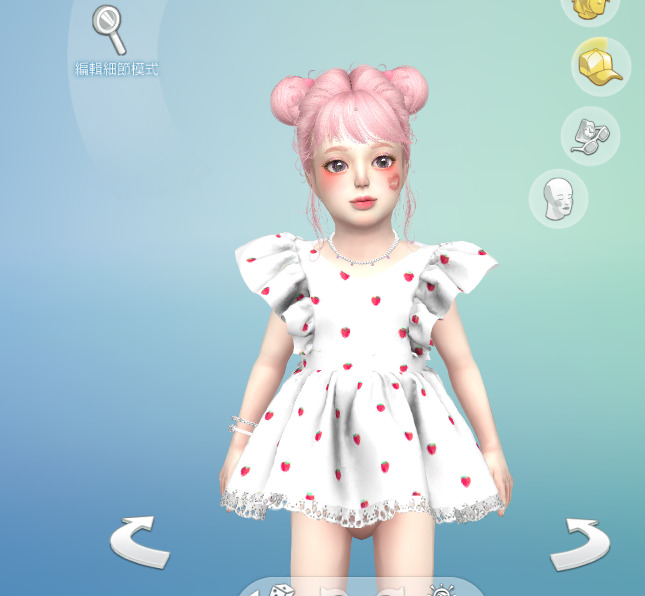Open the glasses accessories category
This screenshot has width=645, height=596.
[x=590, y=136]
